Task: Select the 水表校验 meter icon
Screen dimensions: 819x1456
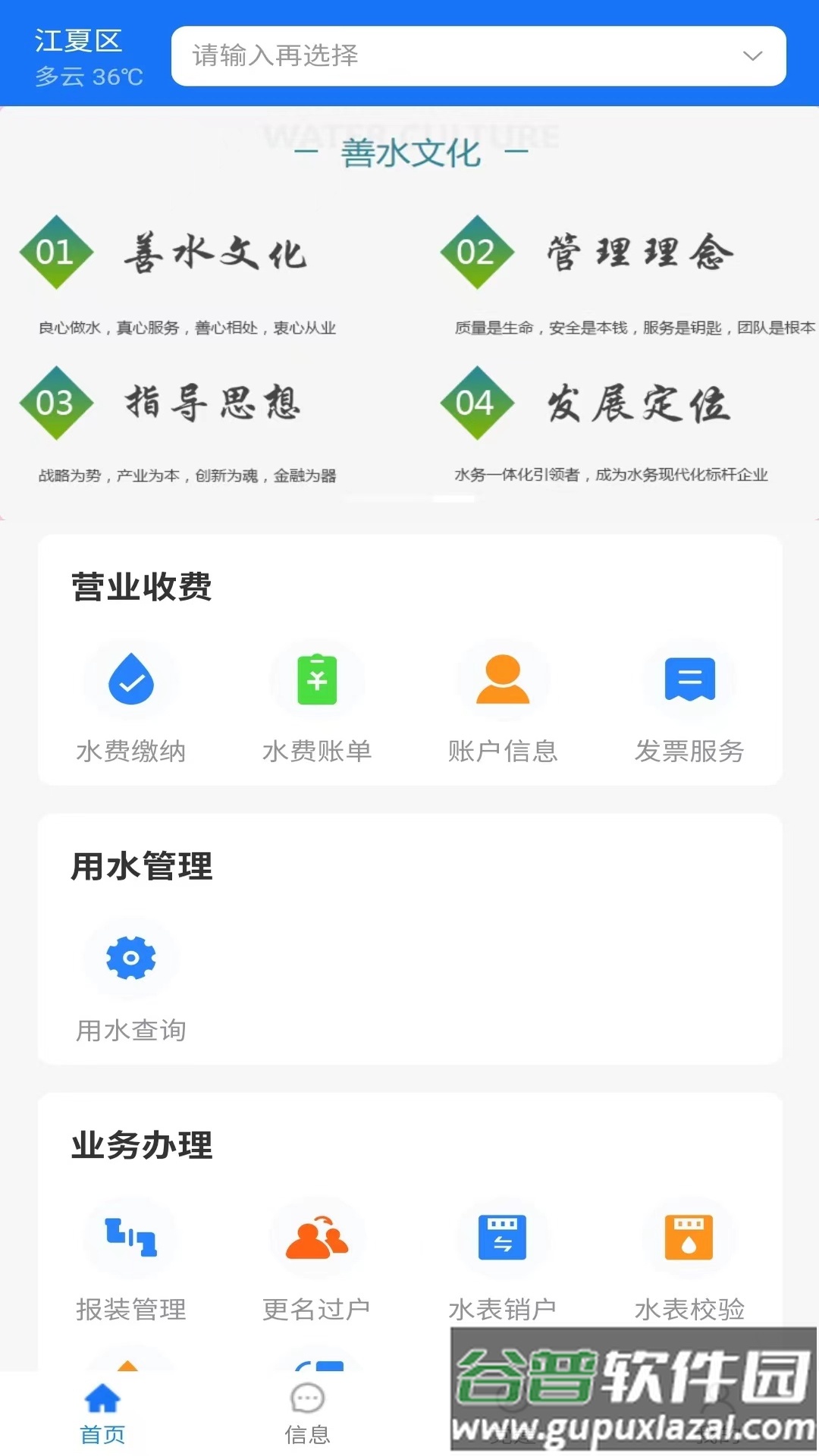Action: pos(689,1238)
